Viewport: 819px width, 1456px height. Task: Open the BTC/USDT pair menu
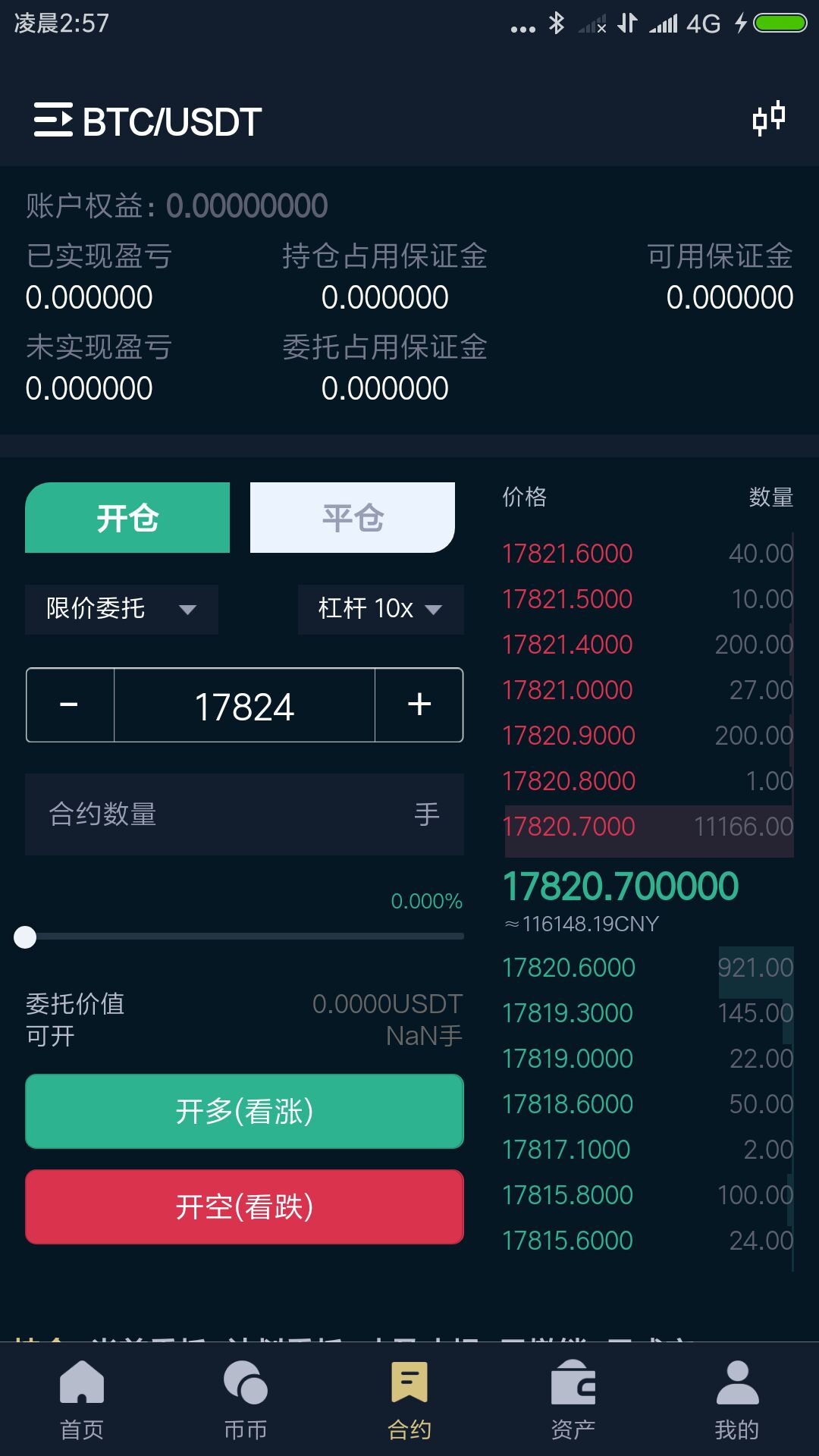coord(148,121)
